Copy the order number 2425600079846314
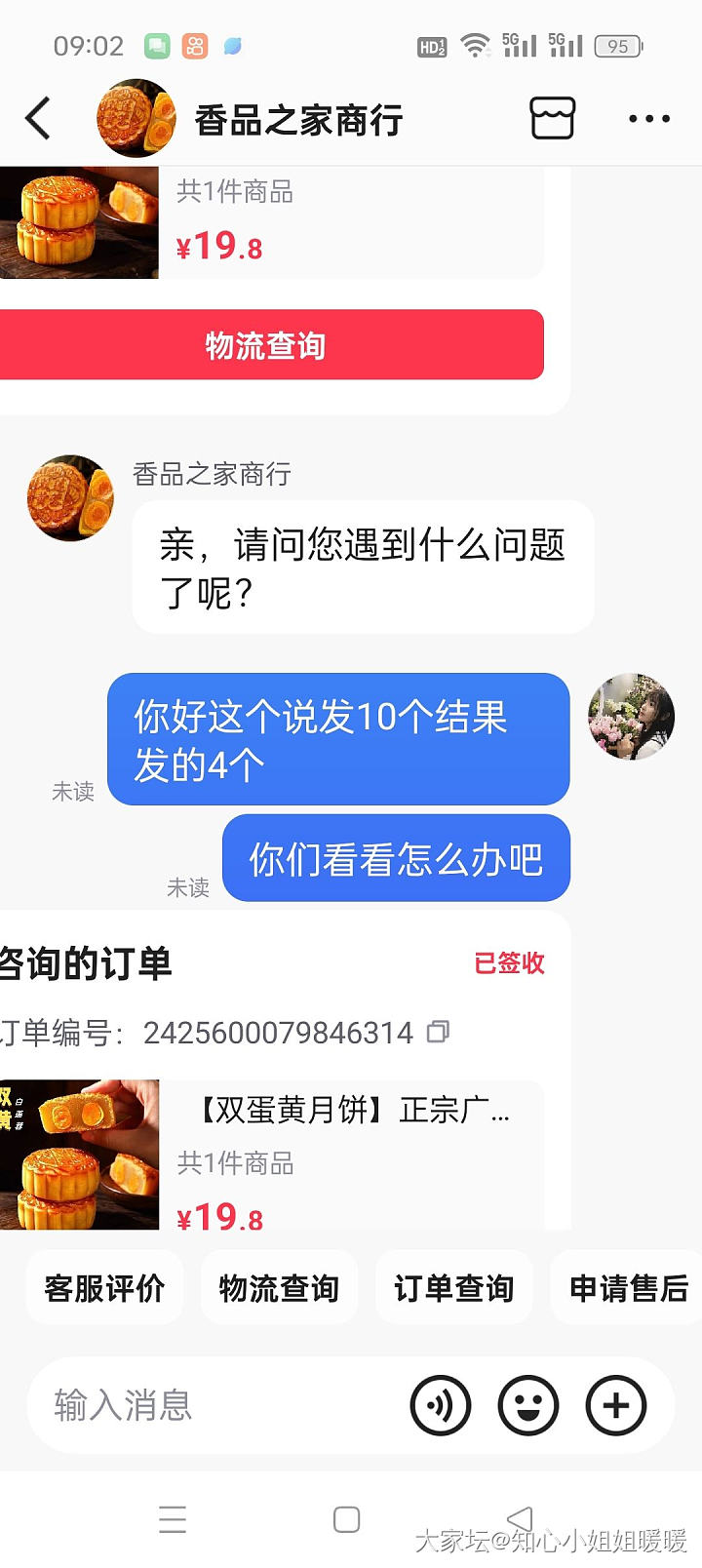This screenshot has width=702, height=1568. tap(439, 1032)
